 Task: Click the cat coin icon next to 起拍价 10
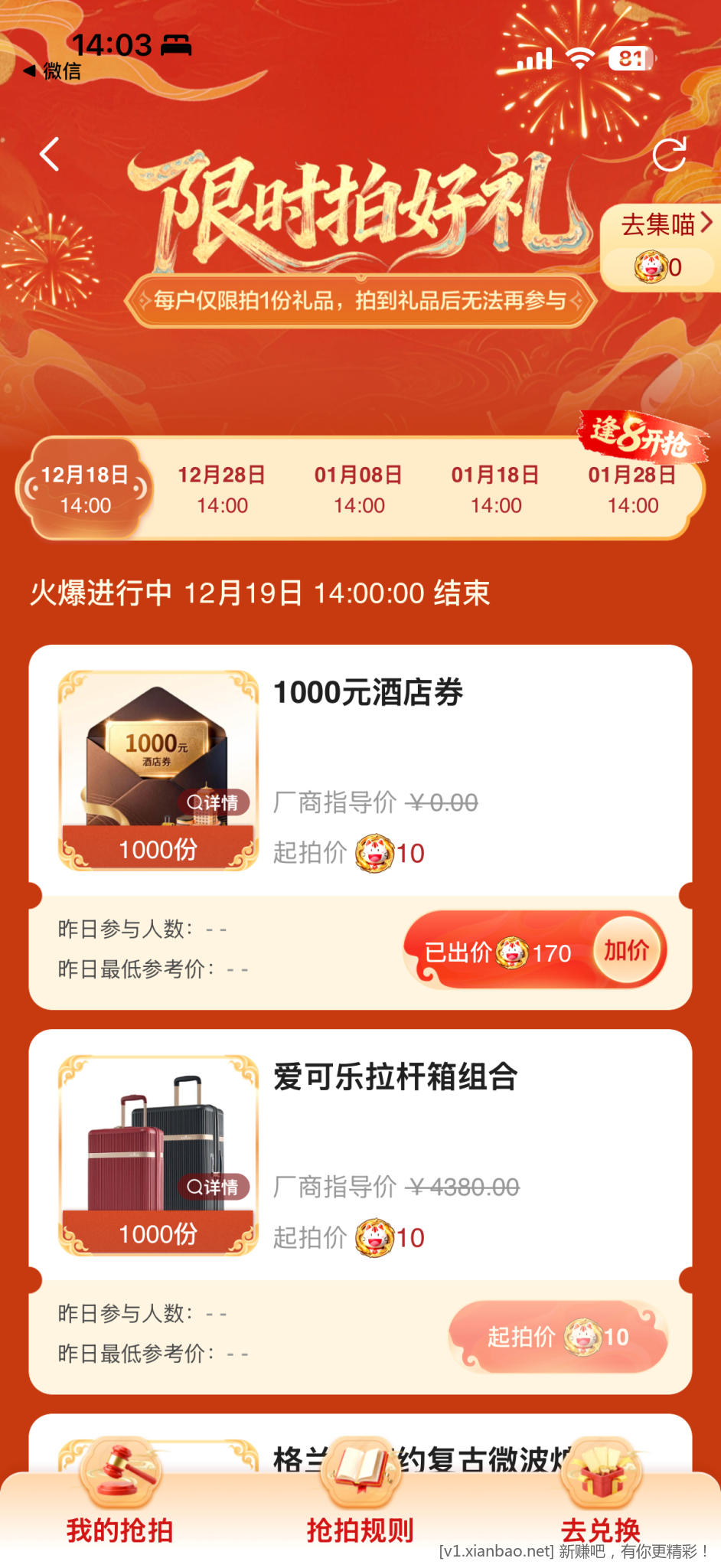pos(373,852)
